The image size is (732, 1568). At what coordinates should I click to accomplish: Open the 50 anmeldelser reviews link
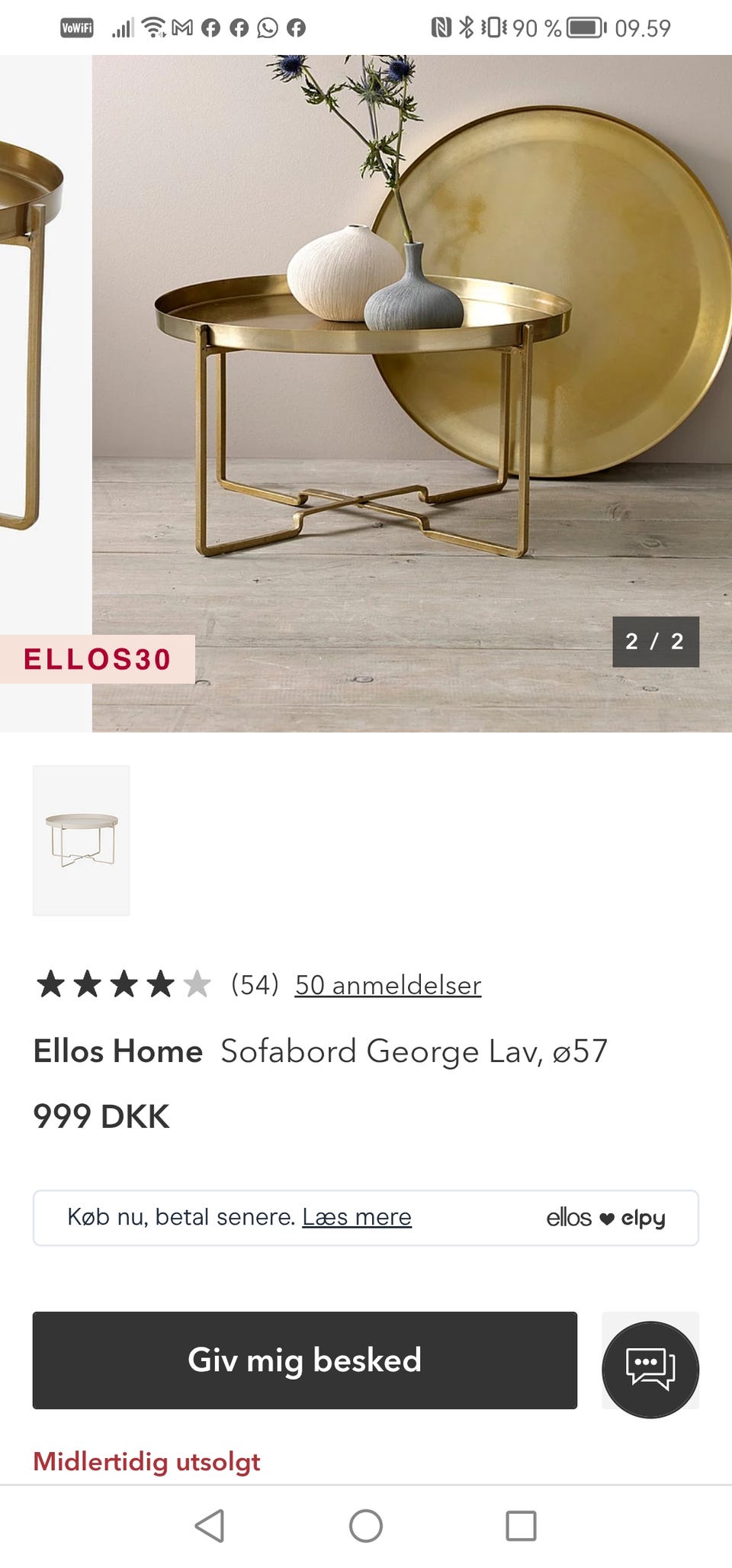(x=388, y=985)
